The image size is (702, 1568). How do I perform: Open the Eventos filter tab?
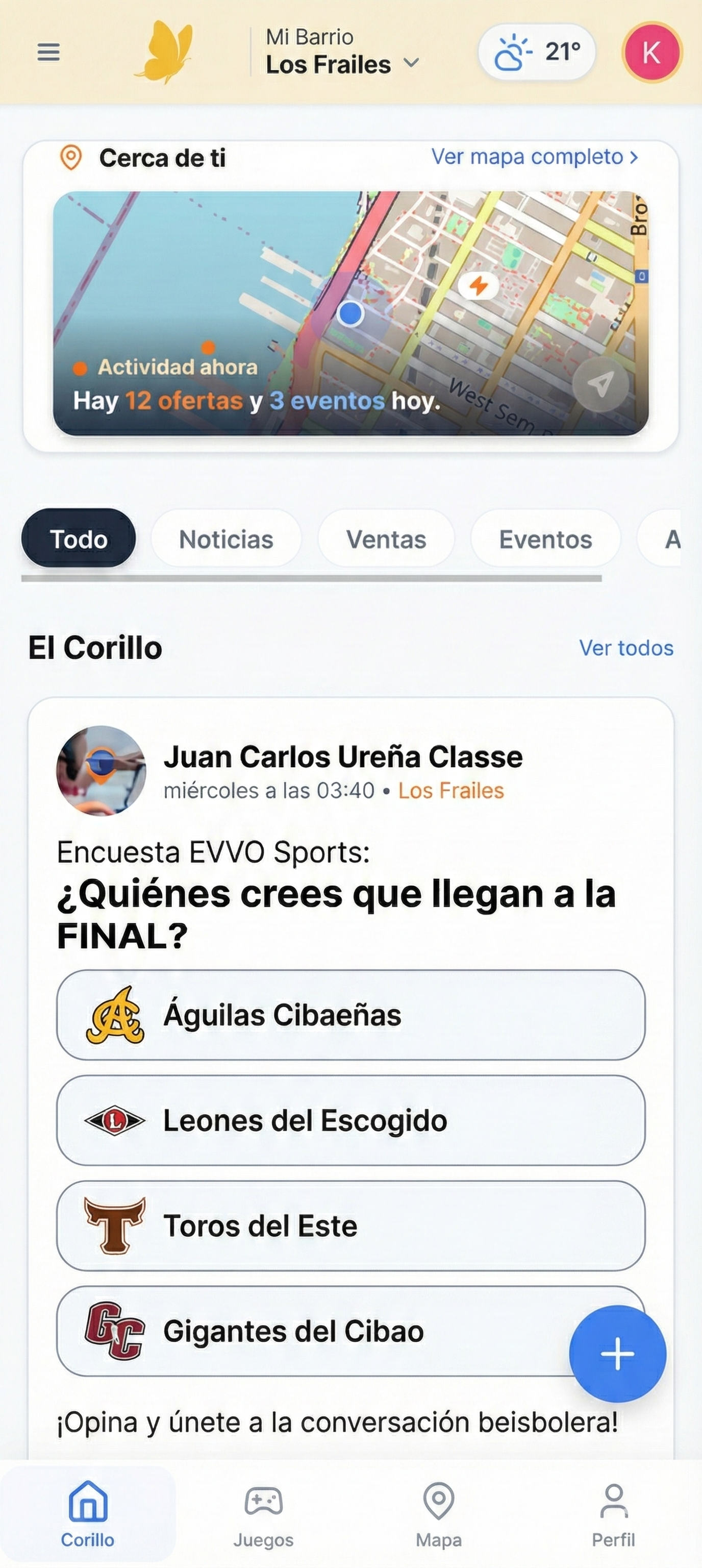[544, 538]
